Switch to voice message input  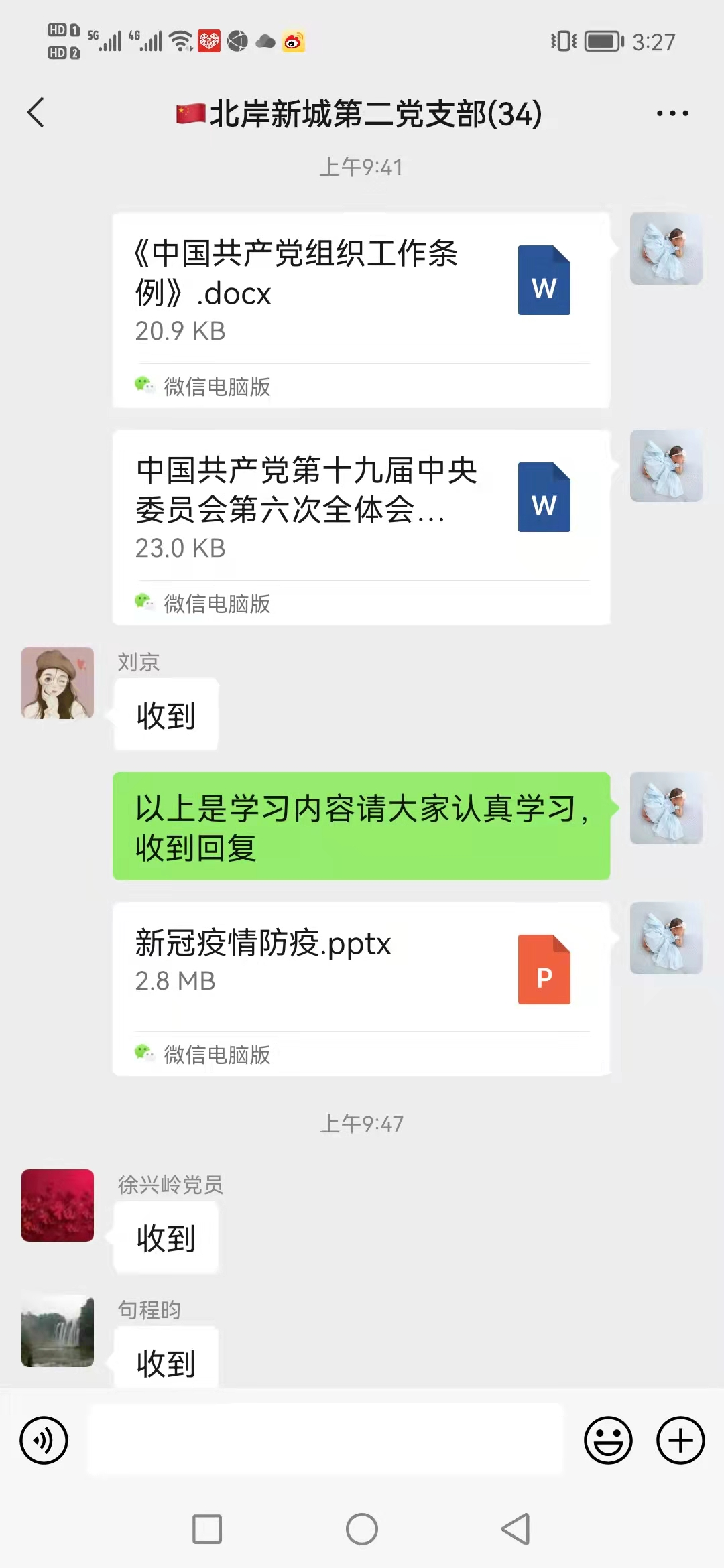pyautogui.click(x=44, y=1440)
